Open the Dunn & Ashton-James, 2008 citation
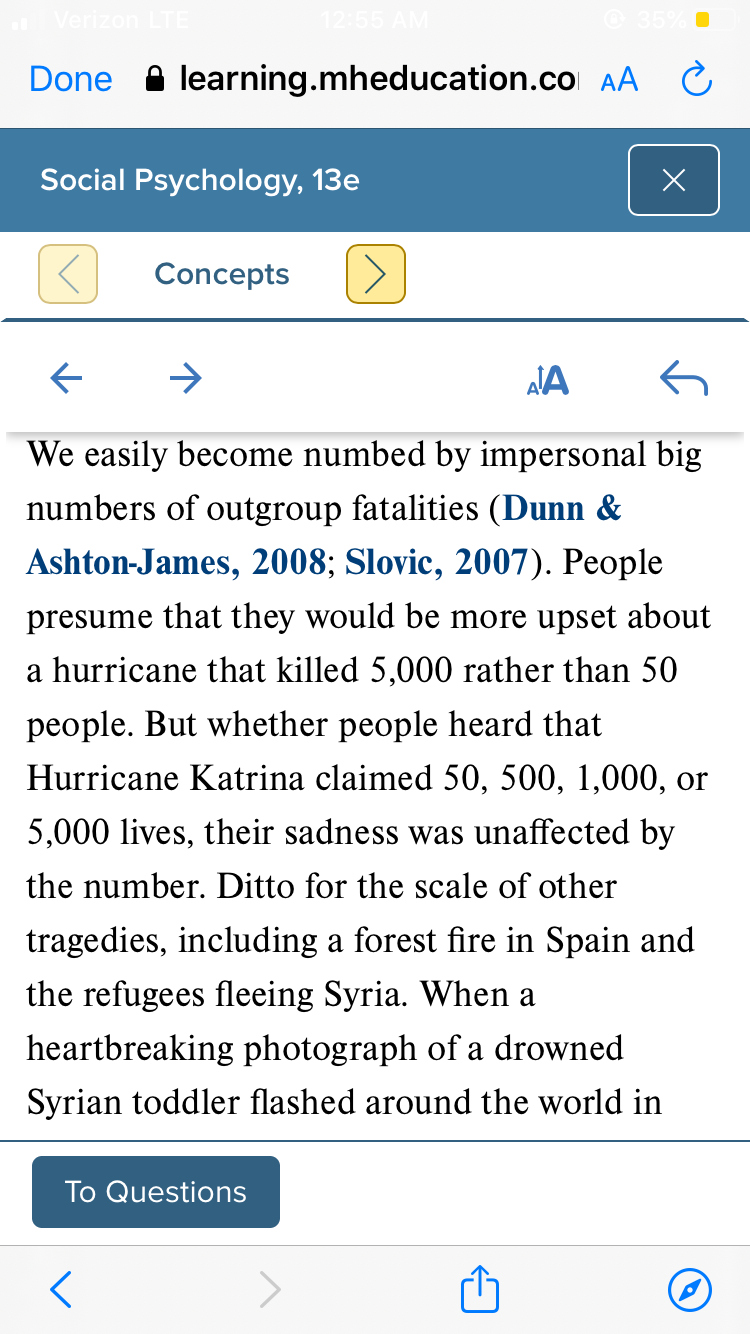750x1334 pixels. click(324, 535)
